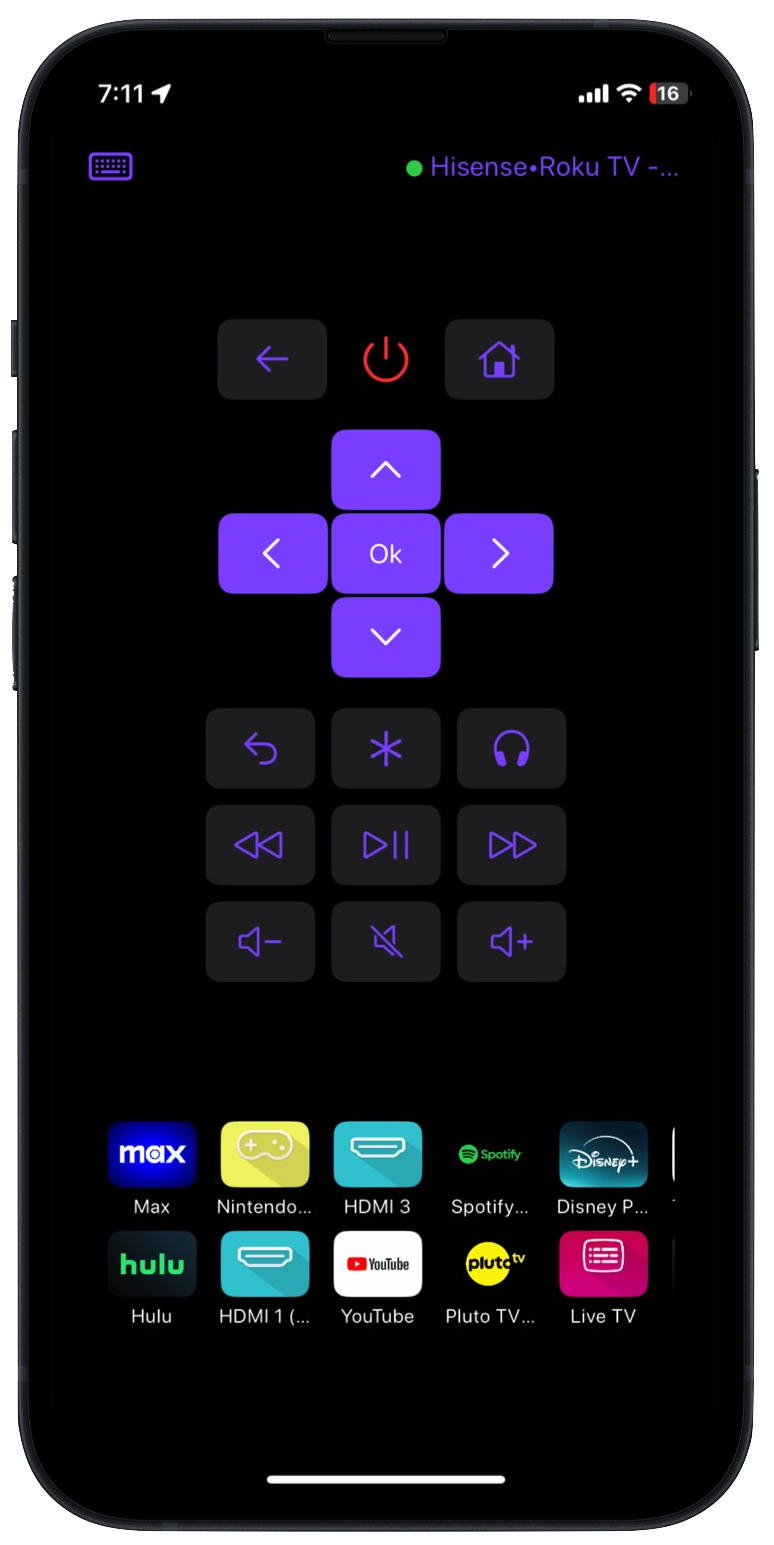
Task: Toggle the TV power button
Action: tap(386, 359)
